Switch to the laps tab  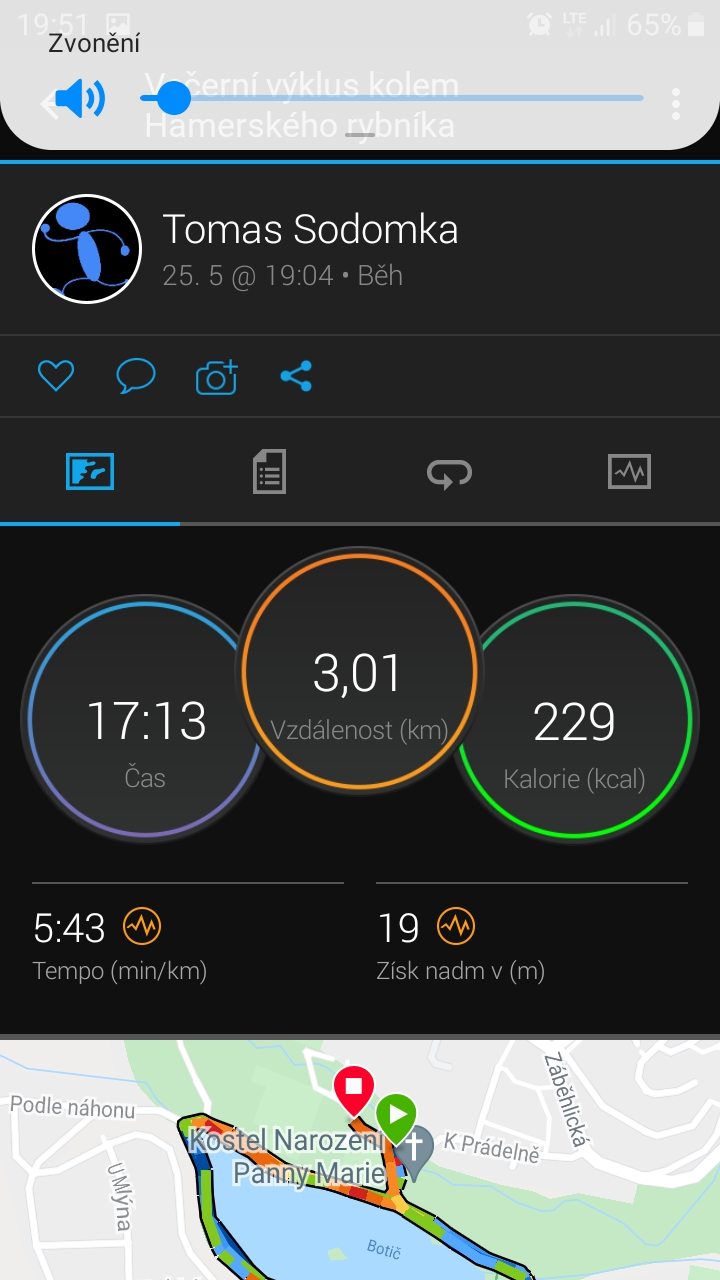click(x=450, y=471)
